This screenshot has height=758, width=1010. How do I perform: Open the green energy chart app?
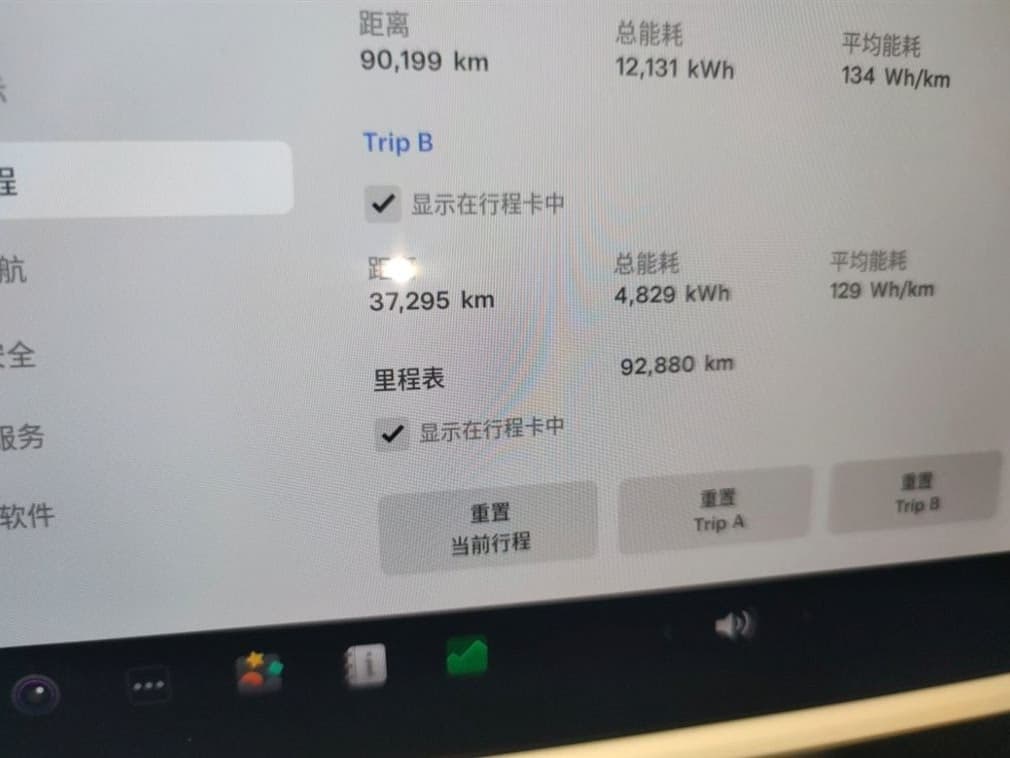[467, 656]
